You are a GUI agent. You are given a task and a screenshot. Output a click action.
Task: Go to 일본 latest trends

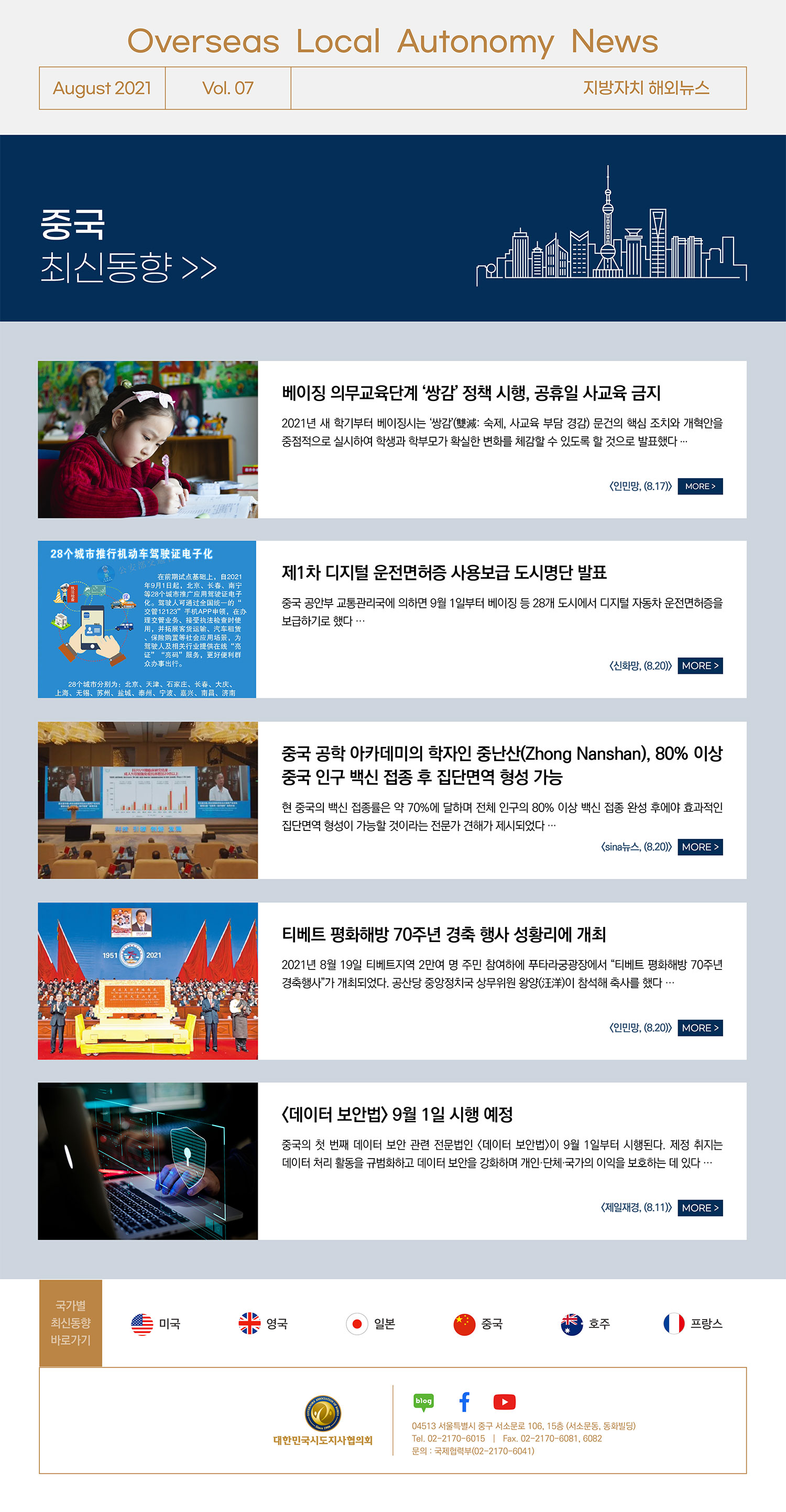[x=370, y=1324]
